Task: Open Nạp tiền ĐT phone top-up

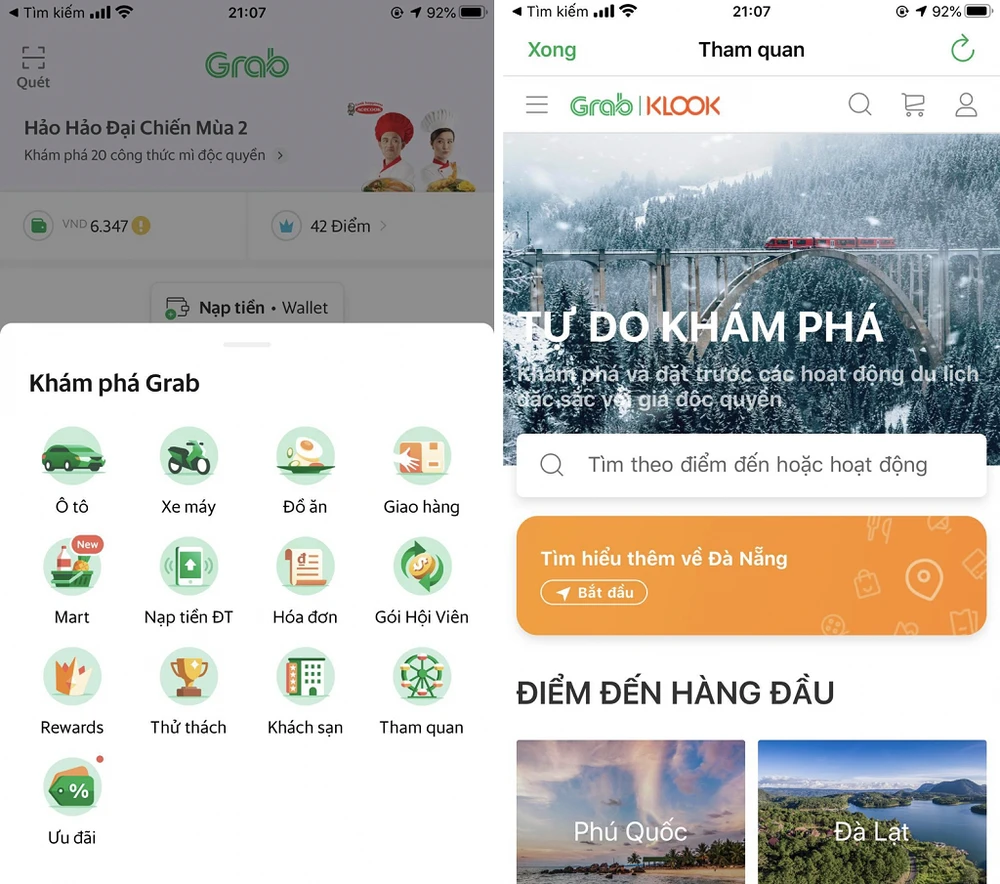Action: [x=188, y=567]
